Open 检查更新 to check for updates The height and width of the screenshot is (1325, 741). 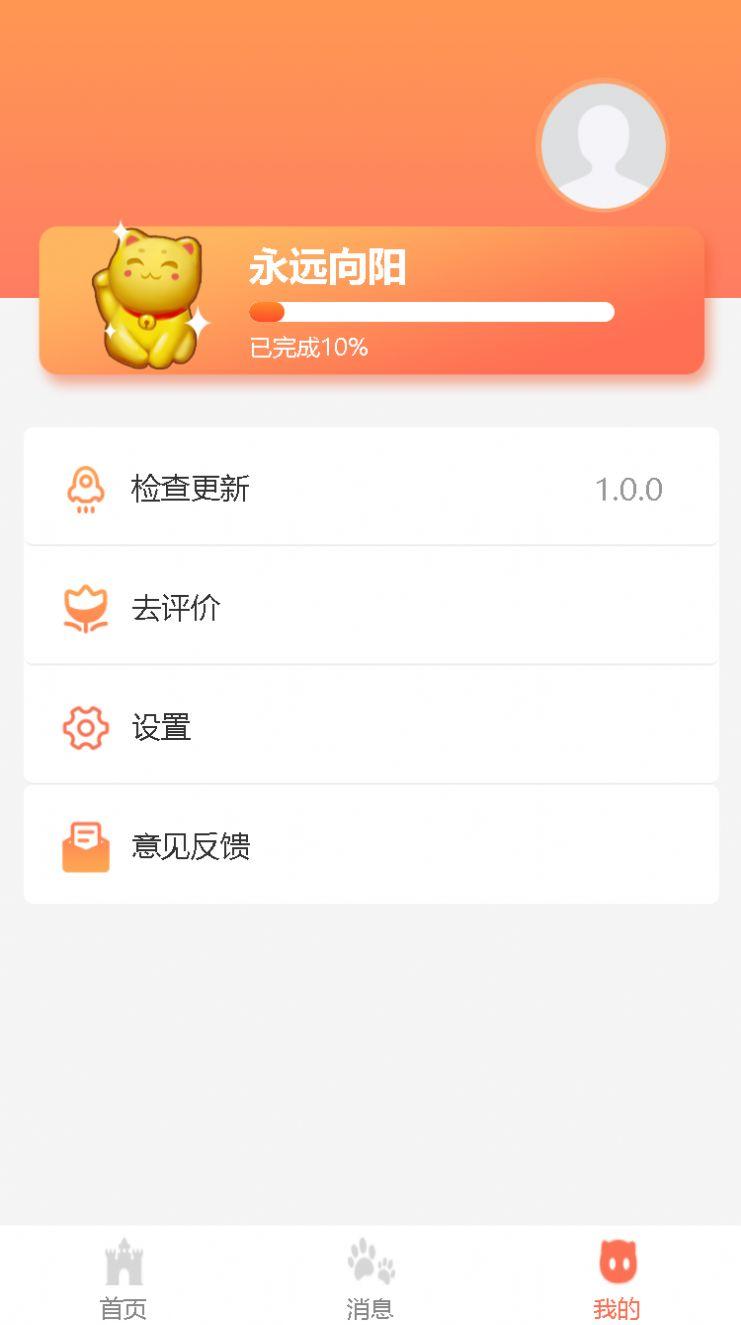click(371, 487)
